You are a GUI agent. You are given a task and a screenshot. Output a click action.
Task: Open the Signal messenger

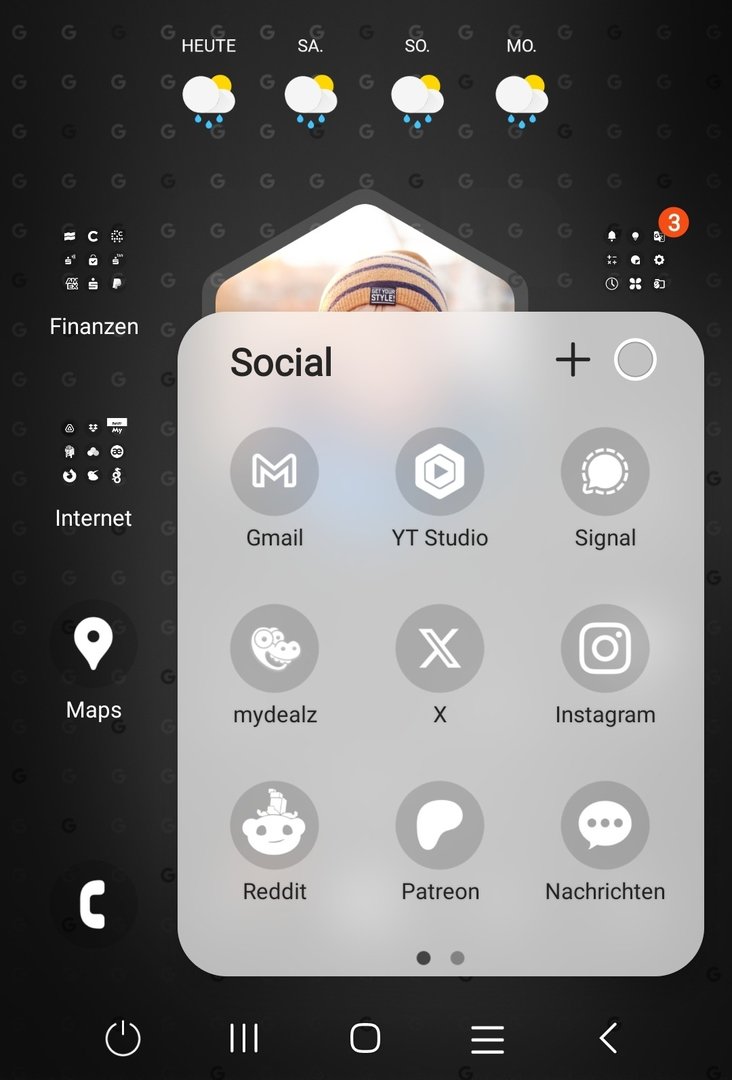[605, 472]
